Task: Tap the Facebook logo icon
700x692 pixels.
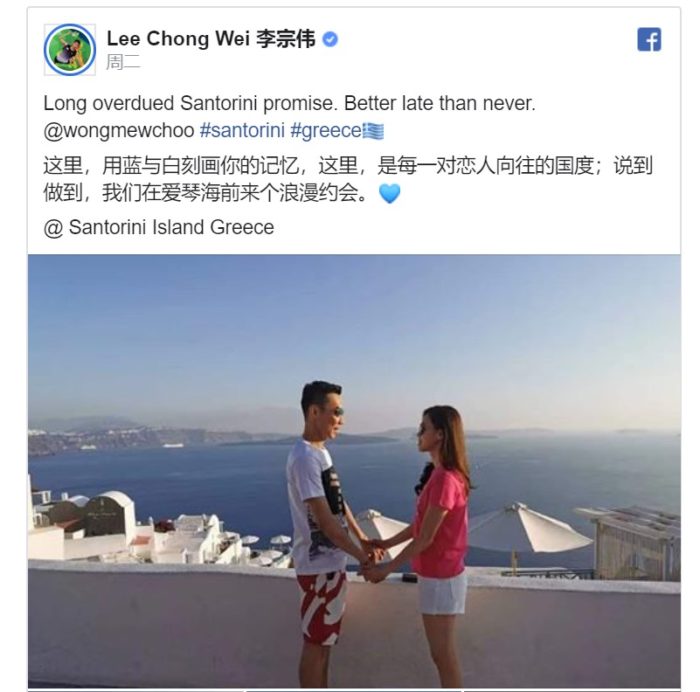Action: tap(649, 40)
